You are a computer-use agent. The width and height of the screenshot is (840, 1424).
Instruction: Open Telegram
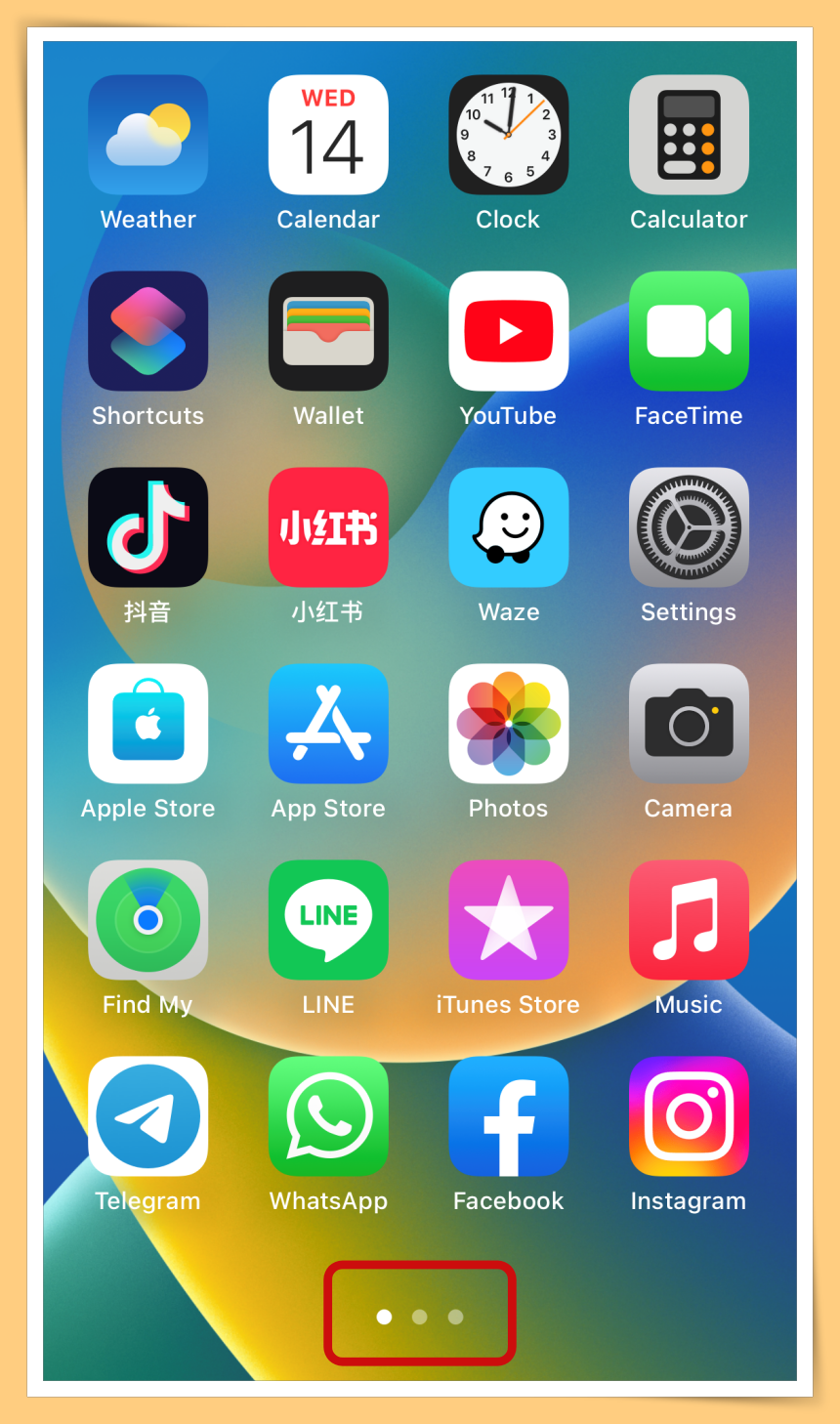point(147,1116)
